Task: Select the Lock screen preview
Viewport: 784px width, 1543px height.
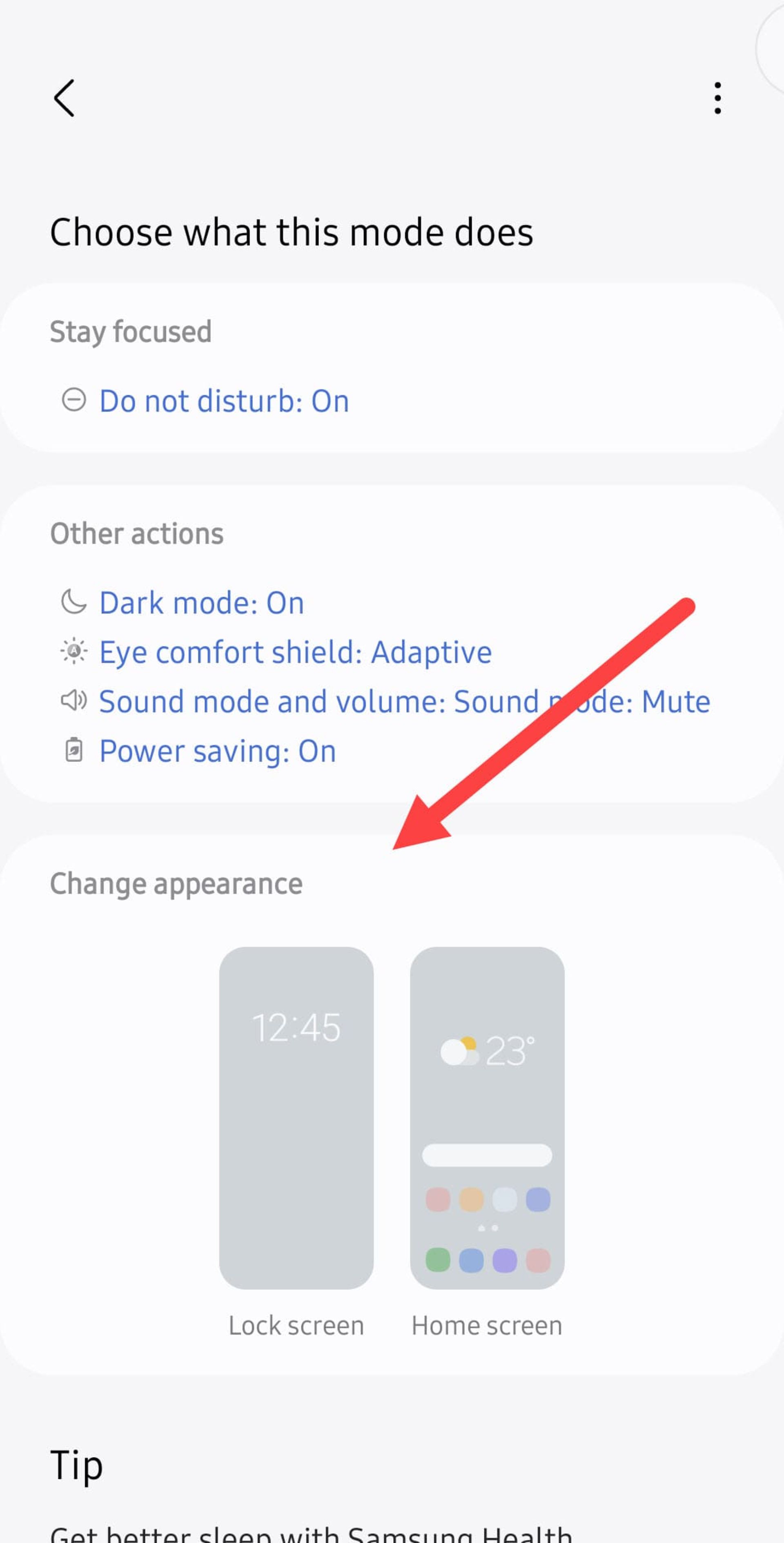Action: coord(296,1118)
